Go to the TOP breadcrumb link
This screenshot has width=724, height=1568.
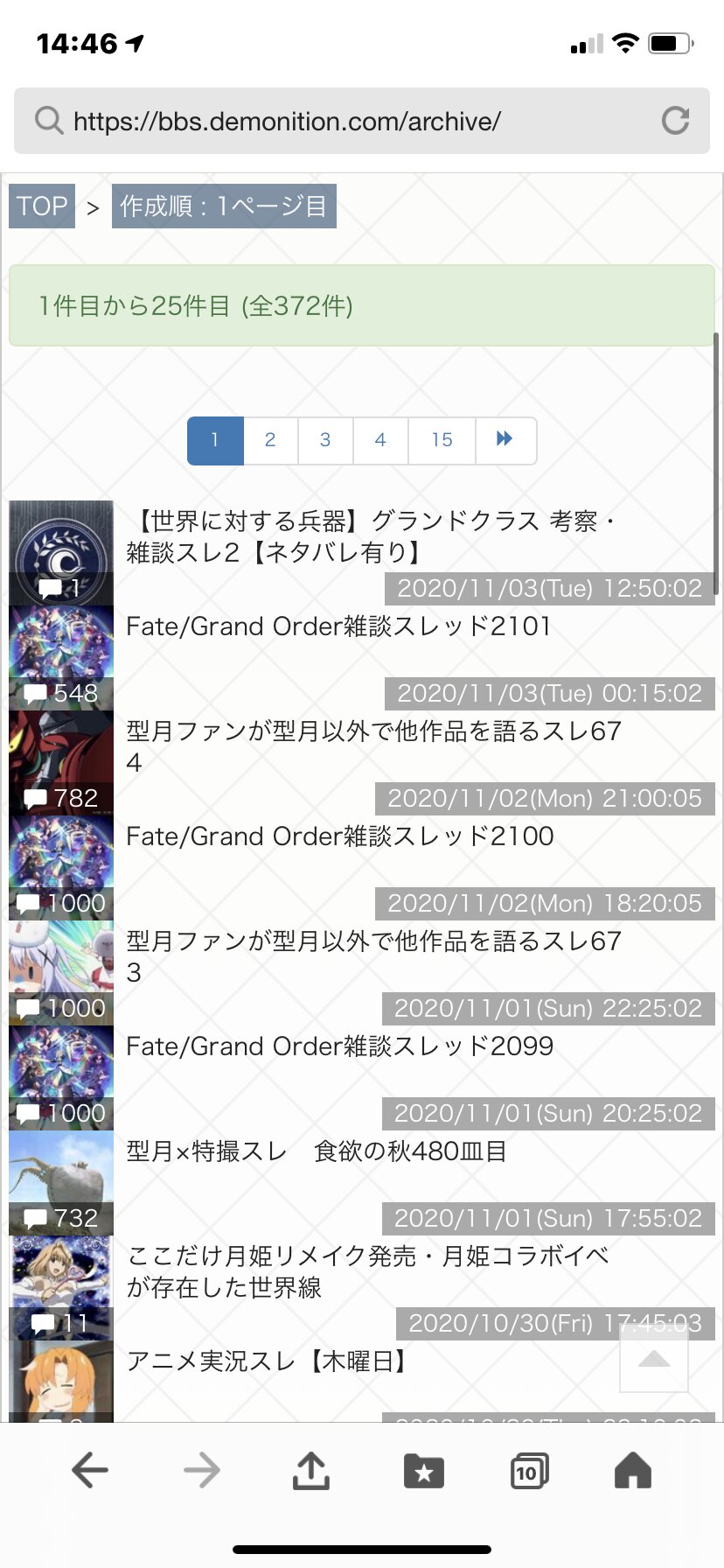42,206
